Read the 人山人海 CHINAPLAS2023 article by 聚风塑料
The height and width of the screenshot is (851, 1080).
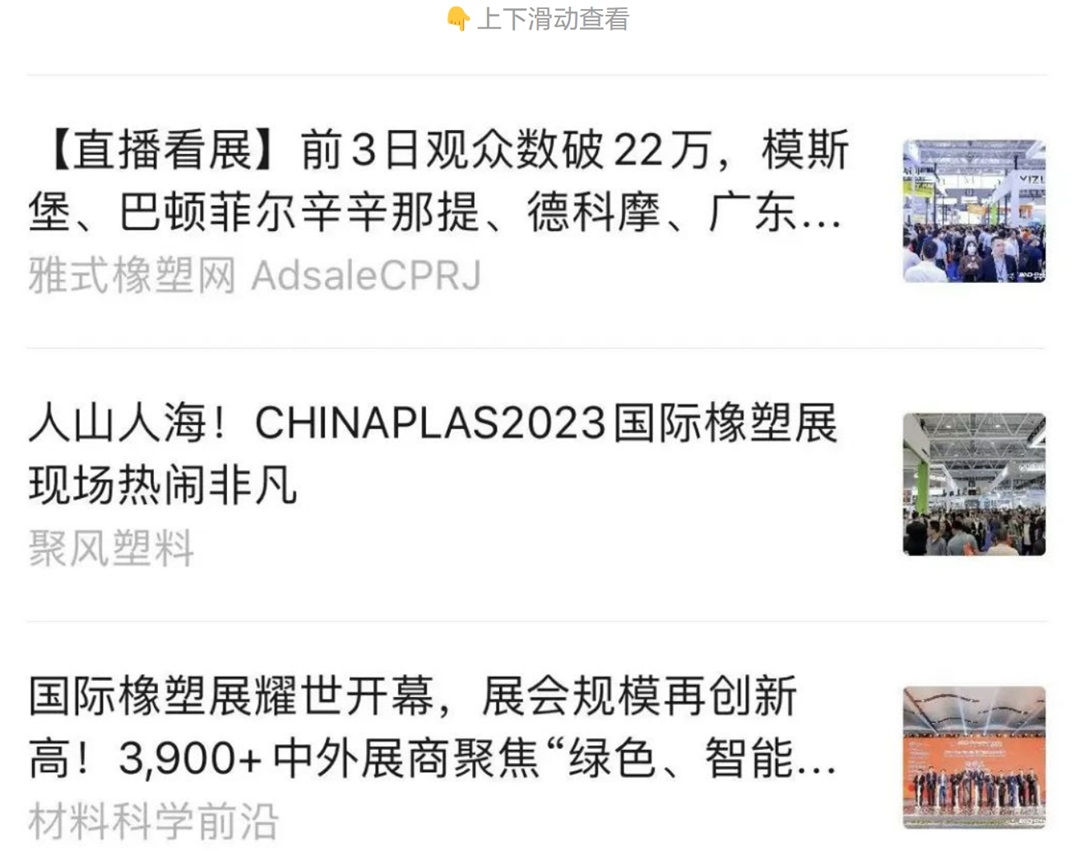pyautogui.click(x=432, y=455)
